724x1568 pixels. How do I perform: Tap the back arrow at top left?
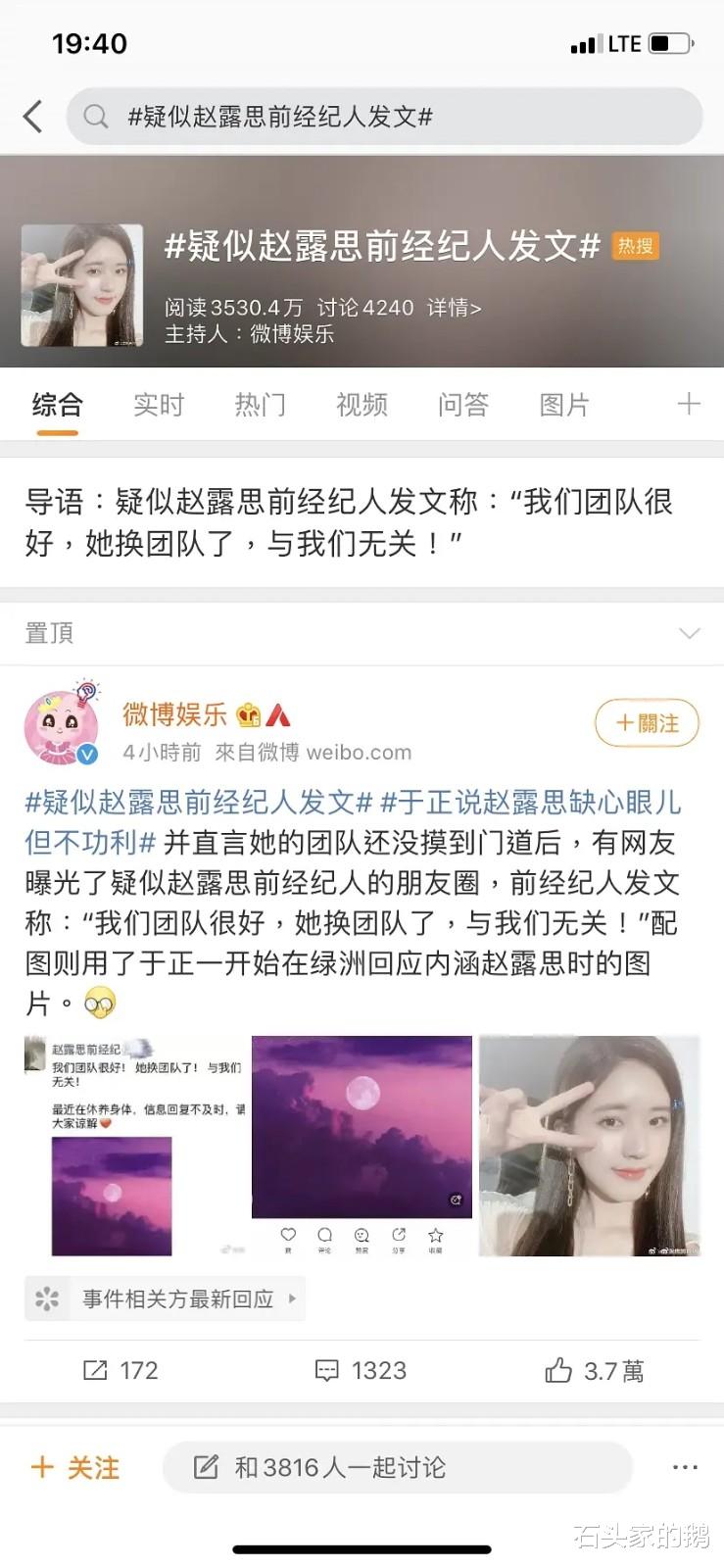click(x=34, y=116)
